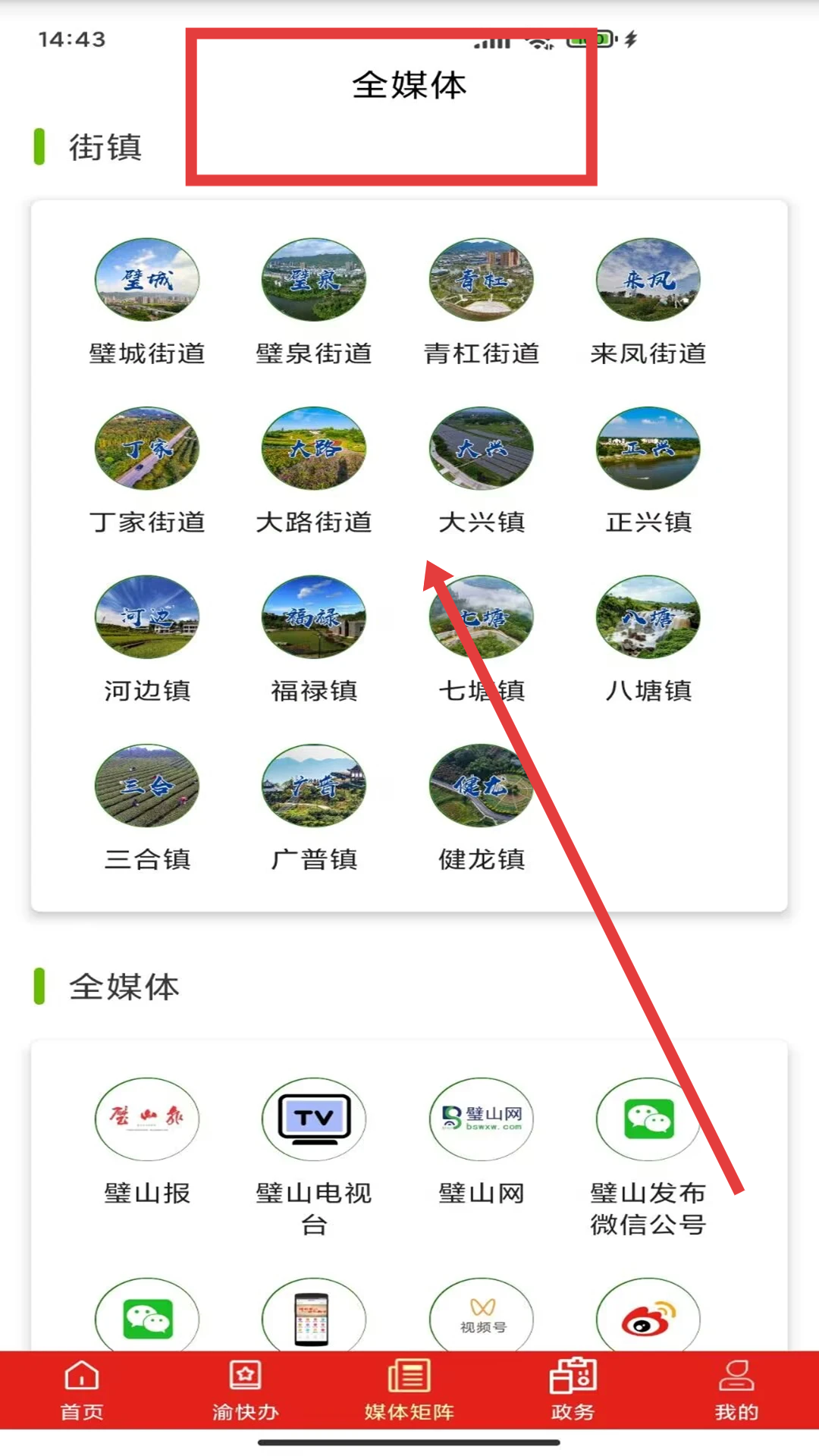Switch to 首页 tab
This screenshot has width=819, height=1456.
[82, 1390]
